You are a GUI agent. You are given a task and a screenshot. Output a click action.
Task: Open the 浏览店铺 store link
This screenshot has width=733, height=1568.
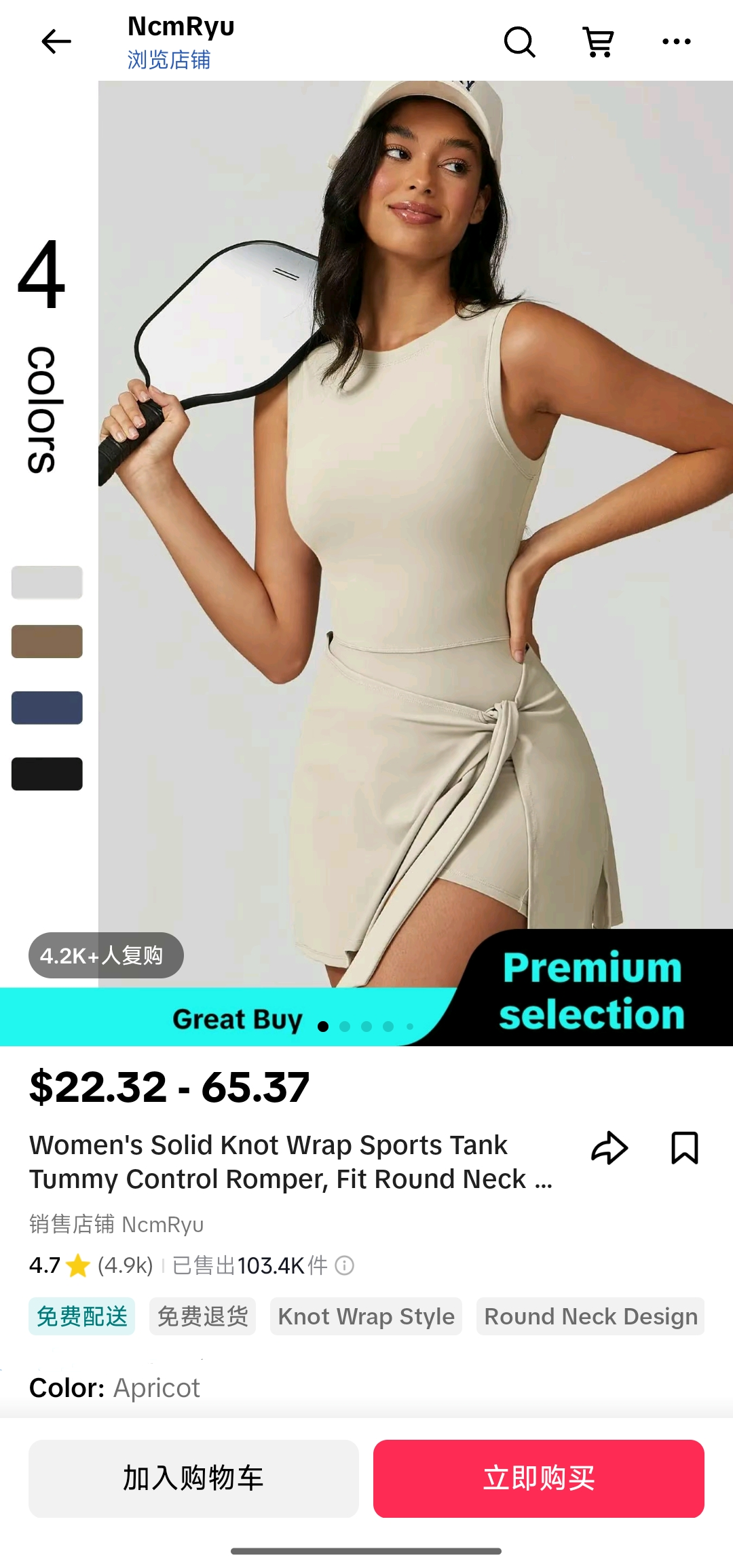(169, 60)
